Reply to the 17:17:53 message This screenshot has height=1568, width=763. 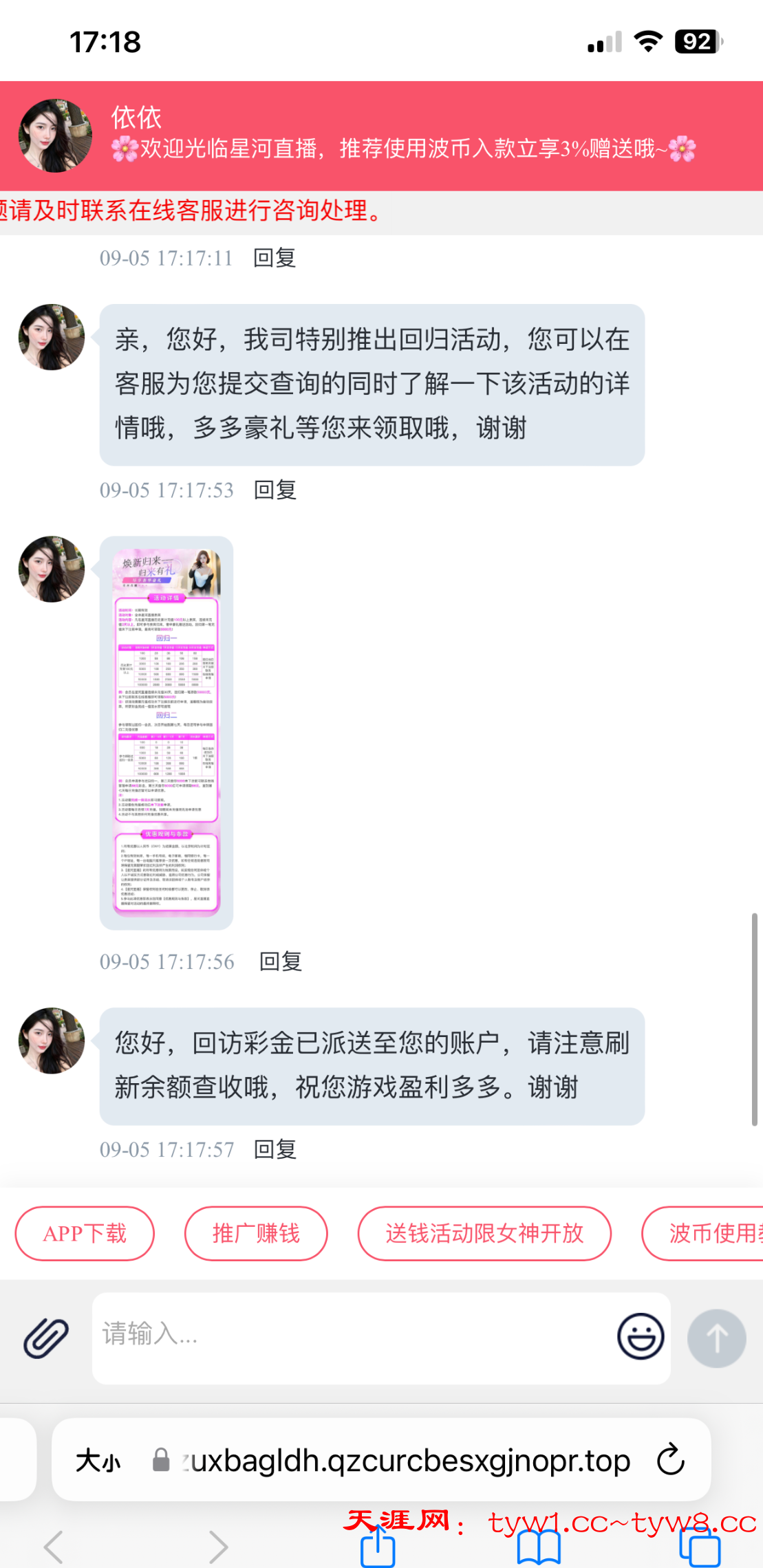point(275,490)
